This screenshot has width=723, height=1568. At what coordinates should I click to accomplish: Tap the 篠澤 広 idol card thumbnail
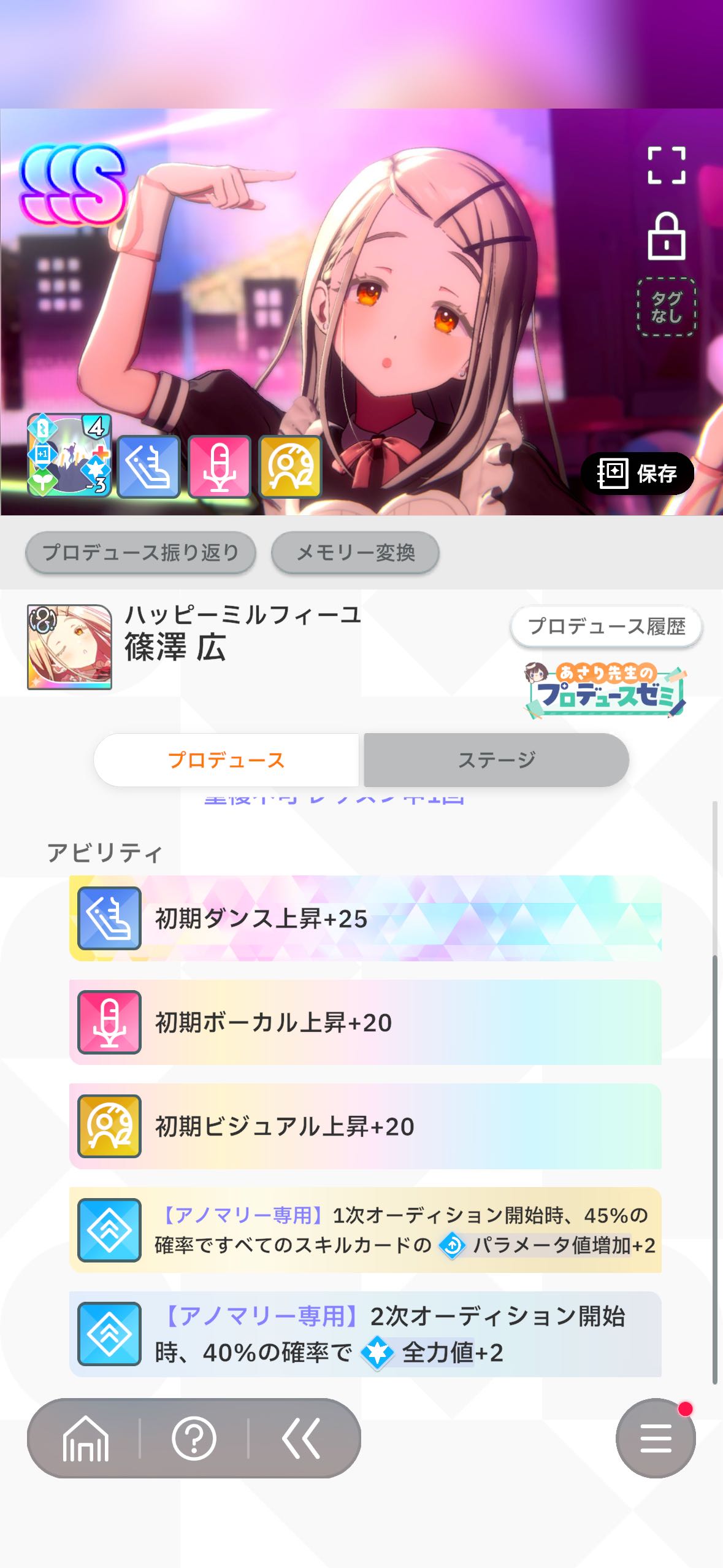tap(69, 647)
